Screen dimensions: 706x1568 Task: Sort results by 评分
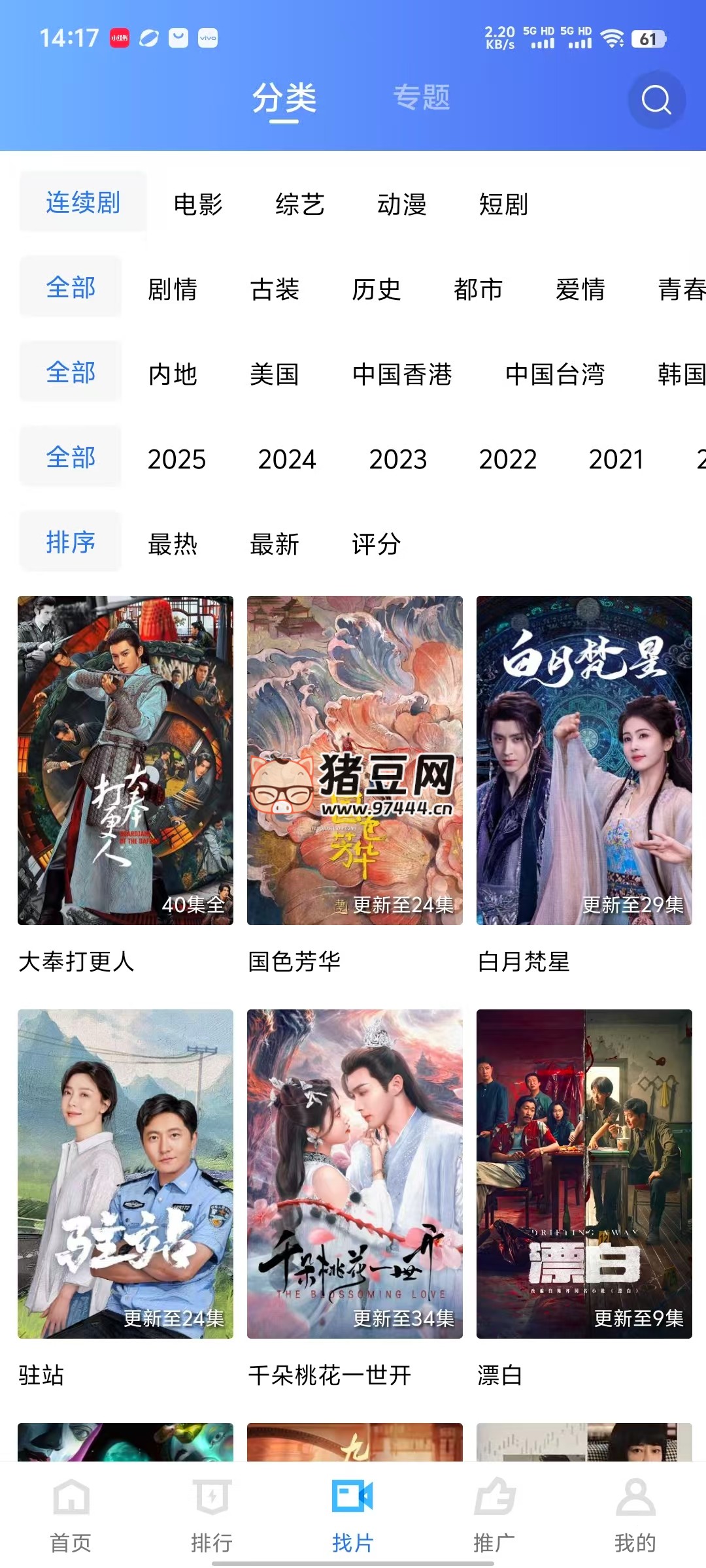click(377, 544)
